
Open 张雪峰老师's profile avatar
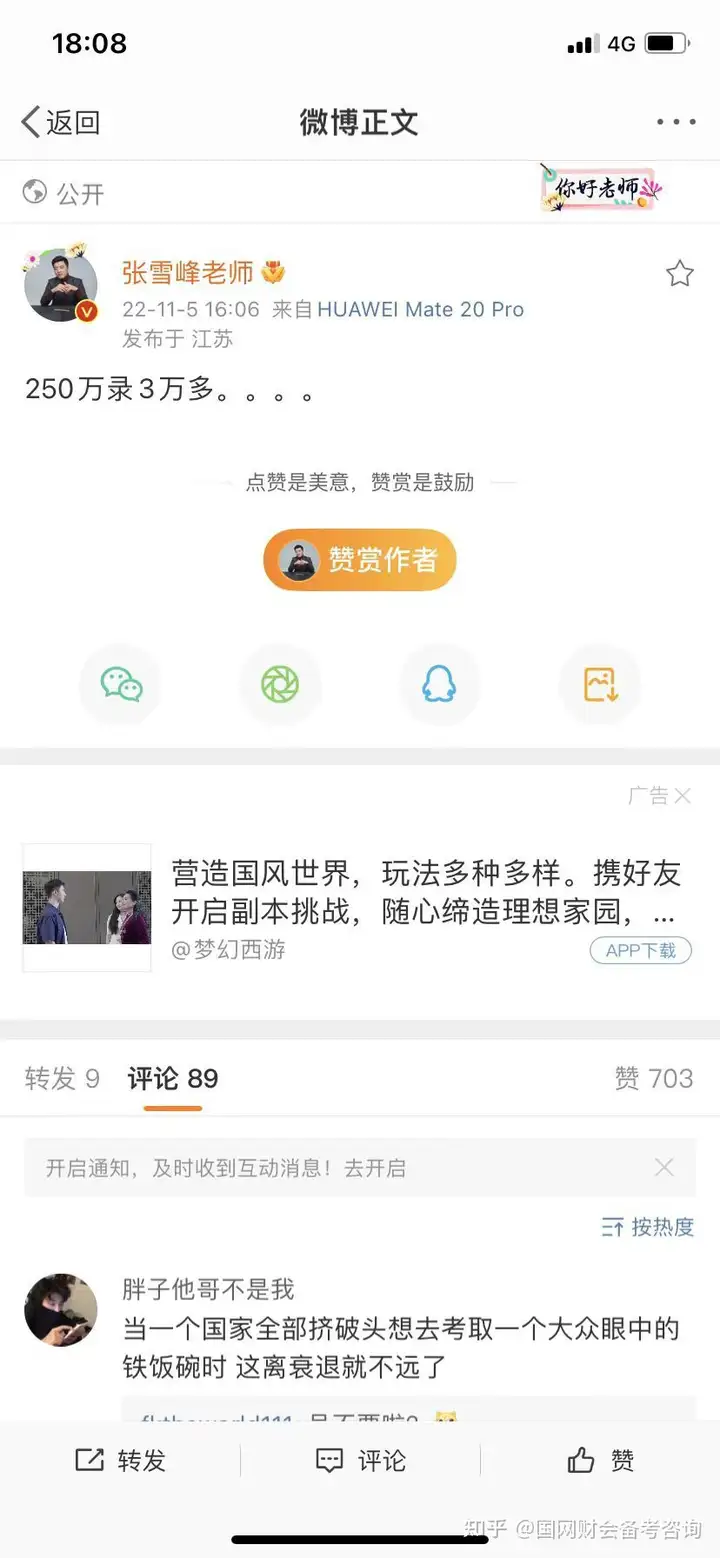61,285
